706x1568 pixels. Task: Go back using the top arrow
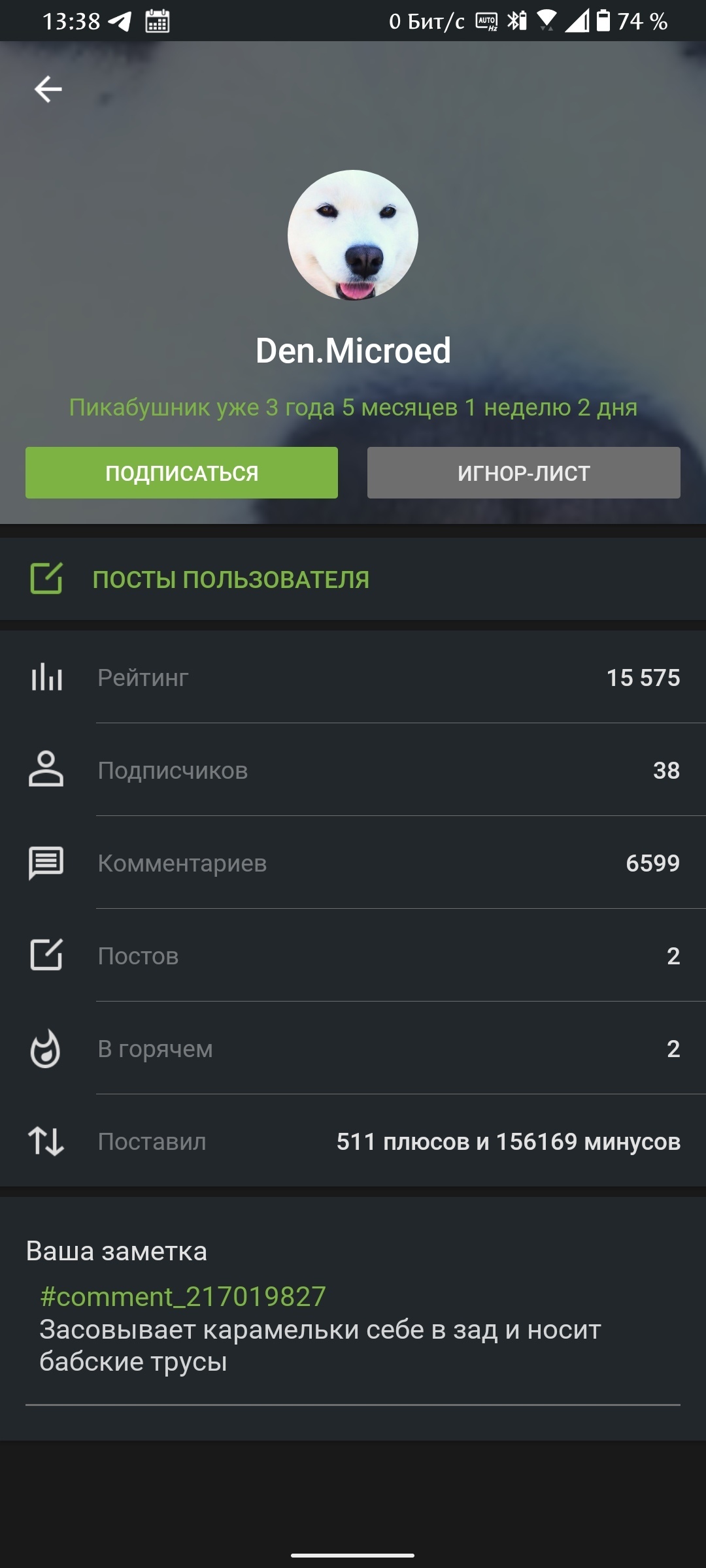[x=48, y=89]
